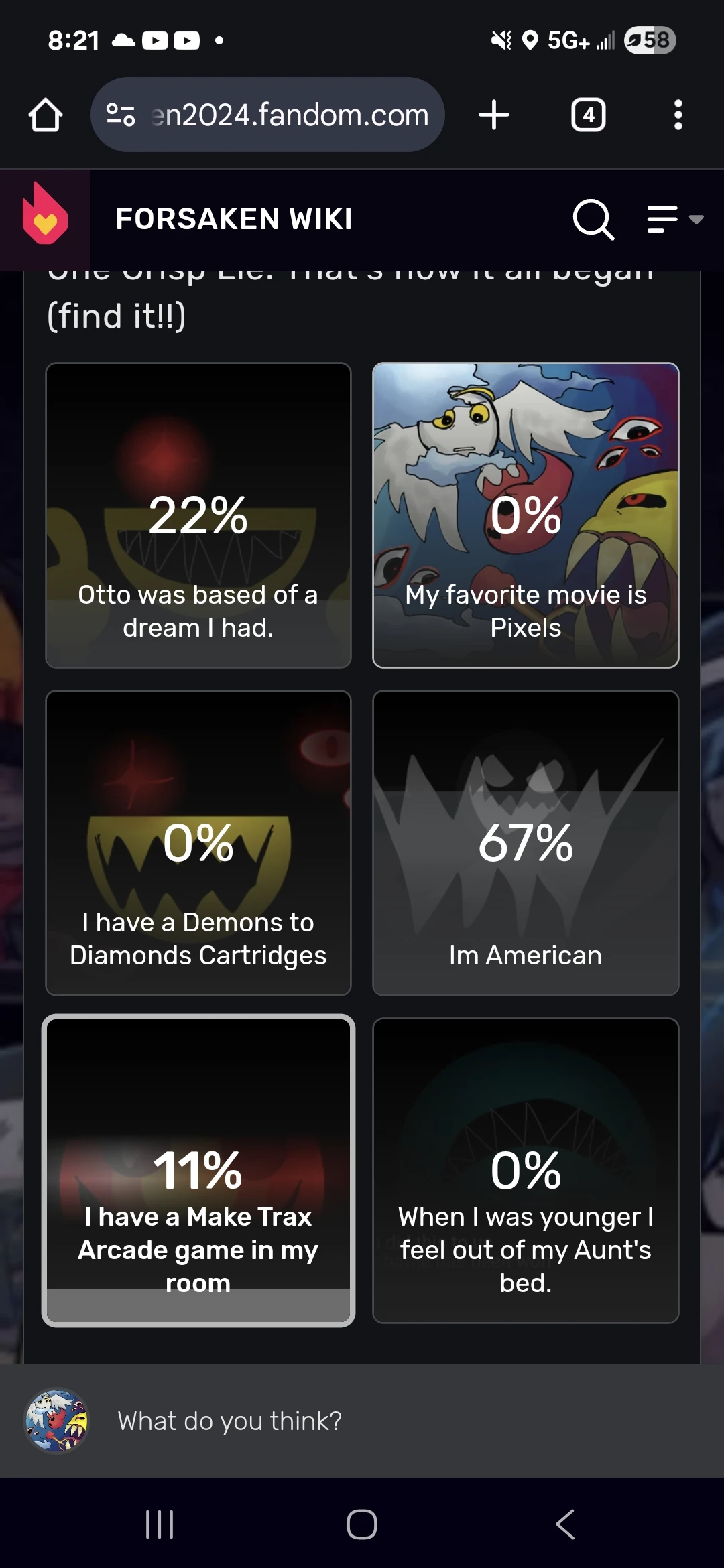Pick the 'Im American' poll option
724x1568 pixels.
pyautogui.click(x=526, y=843)
